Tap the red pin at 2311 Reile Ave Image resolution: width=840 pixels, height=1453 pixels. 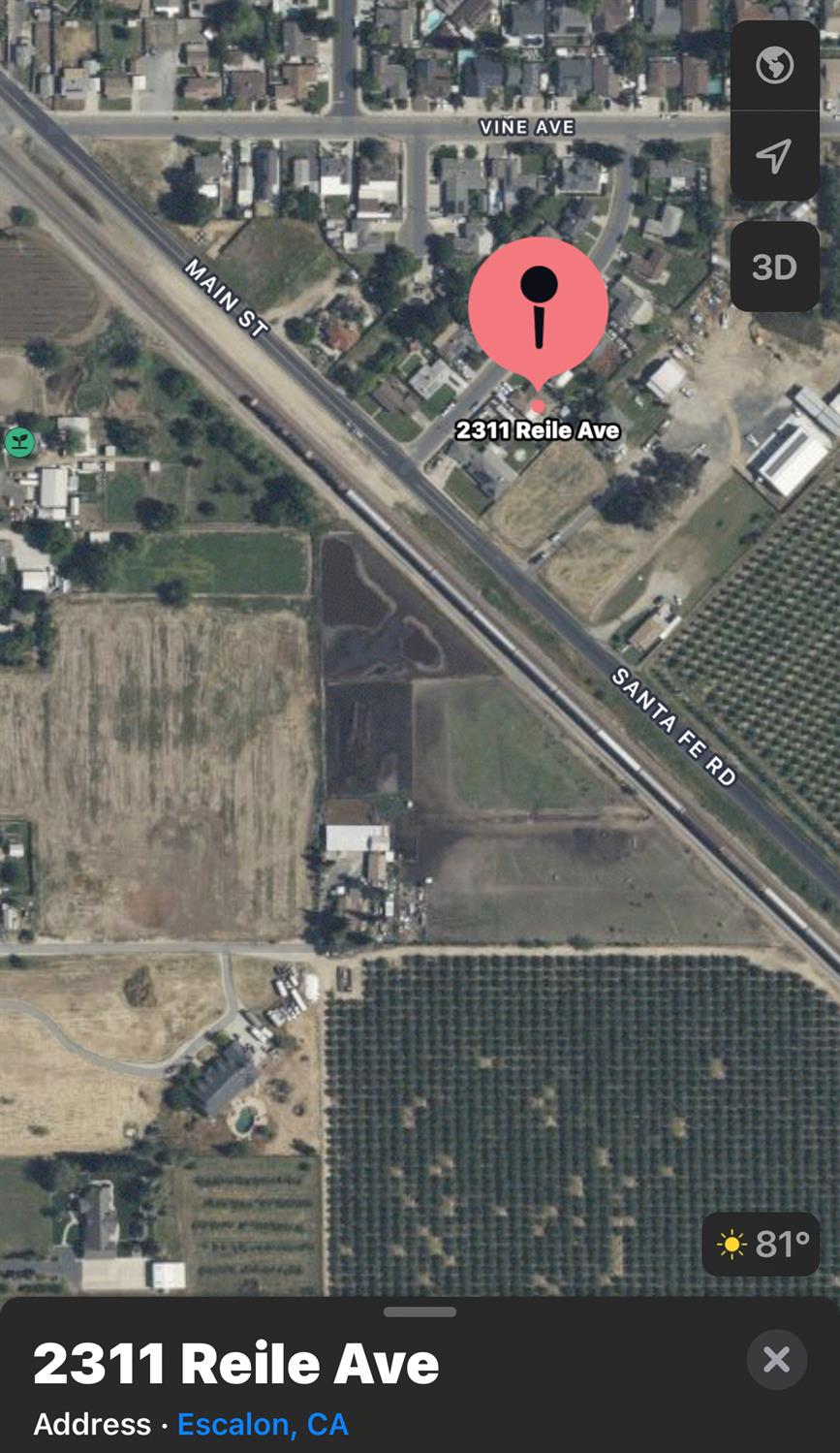[x=539, y=308]
